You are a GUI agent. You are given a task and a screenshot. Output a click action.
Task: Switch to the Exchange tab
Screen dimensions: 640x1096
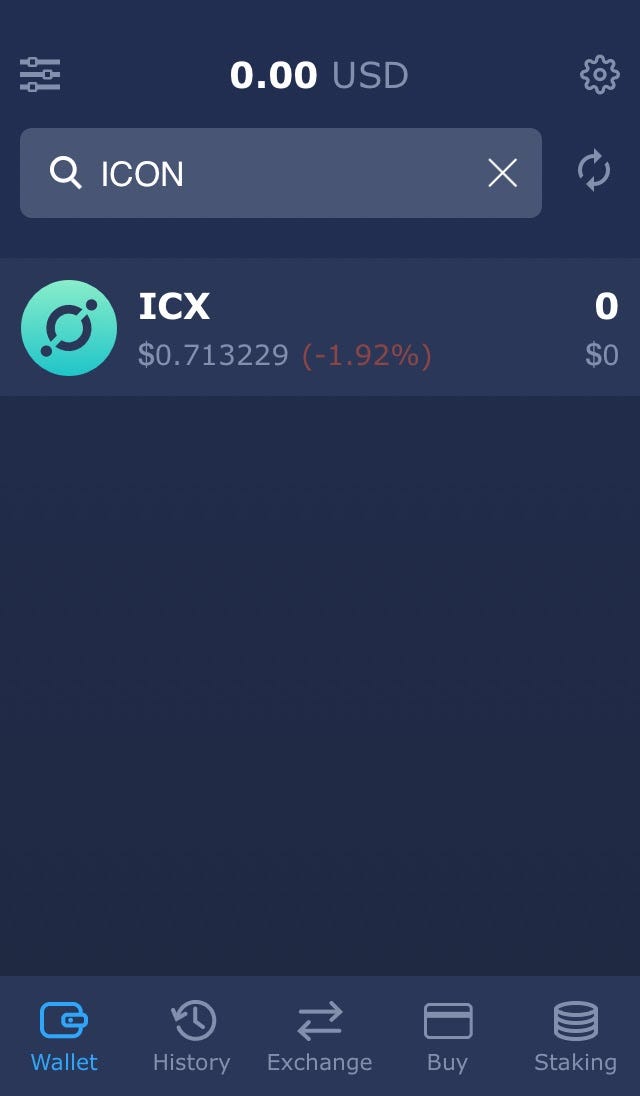(x=320, y=1037)
